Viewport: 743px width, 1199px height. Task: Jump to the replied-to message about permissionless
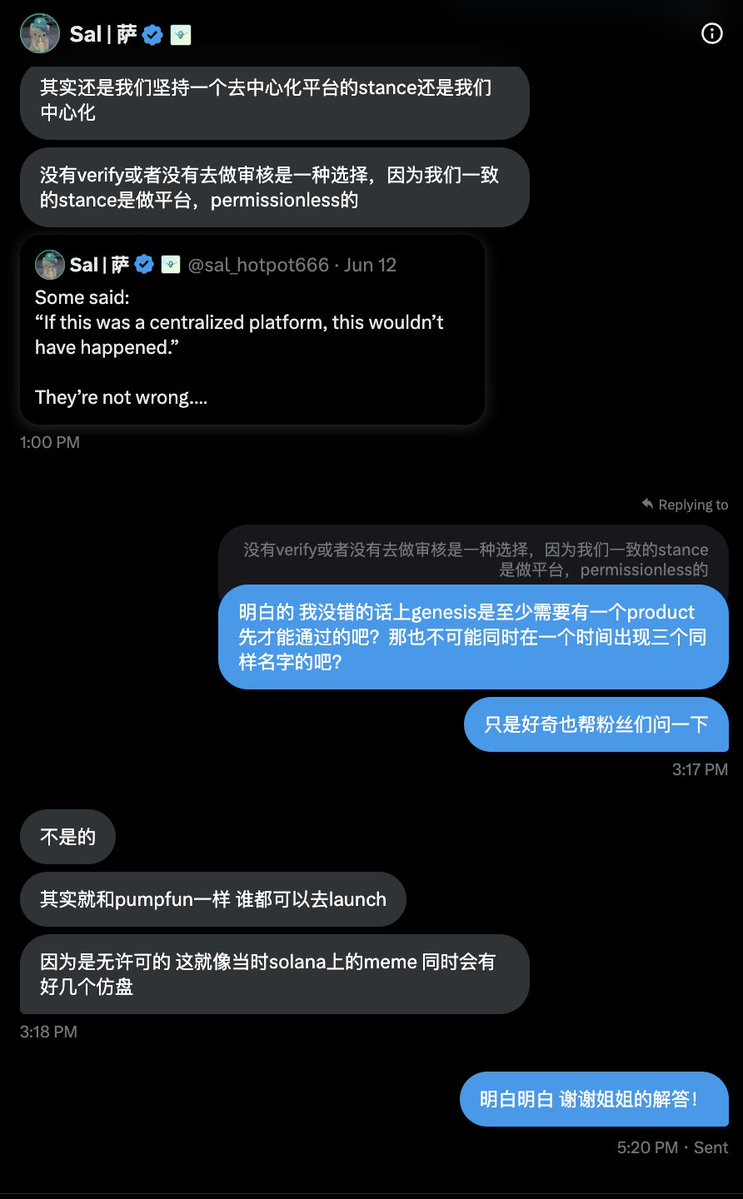coord(475,559)
